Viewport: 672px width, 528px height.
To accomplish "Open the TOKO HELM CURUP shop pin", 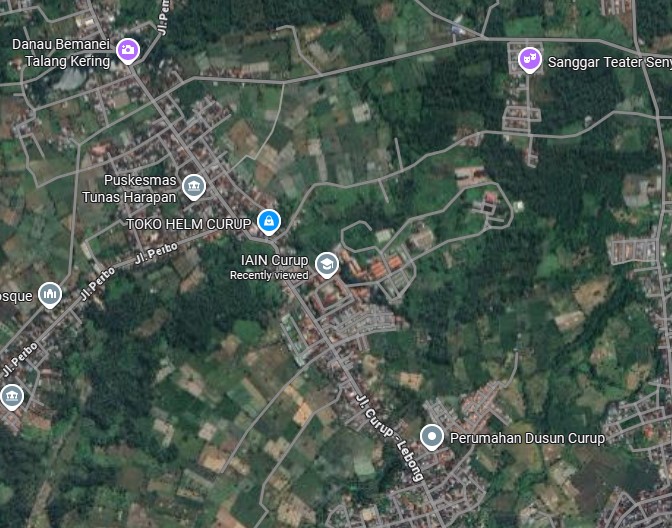I will pos(267,221).
